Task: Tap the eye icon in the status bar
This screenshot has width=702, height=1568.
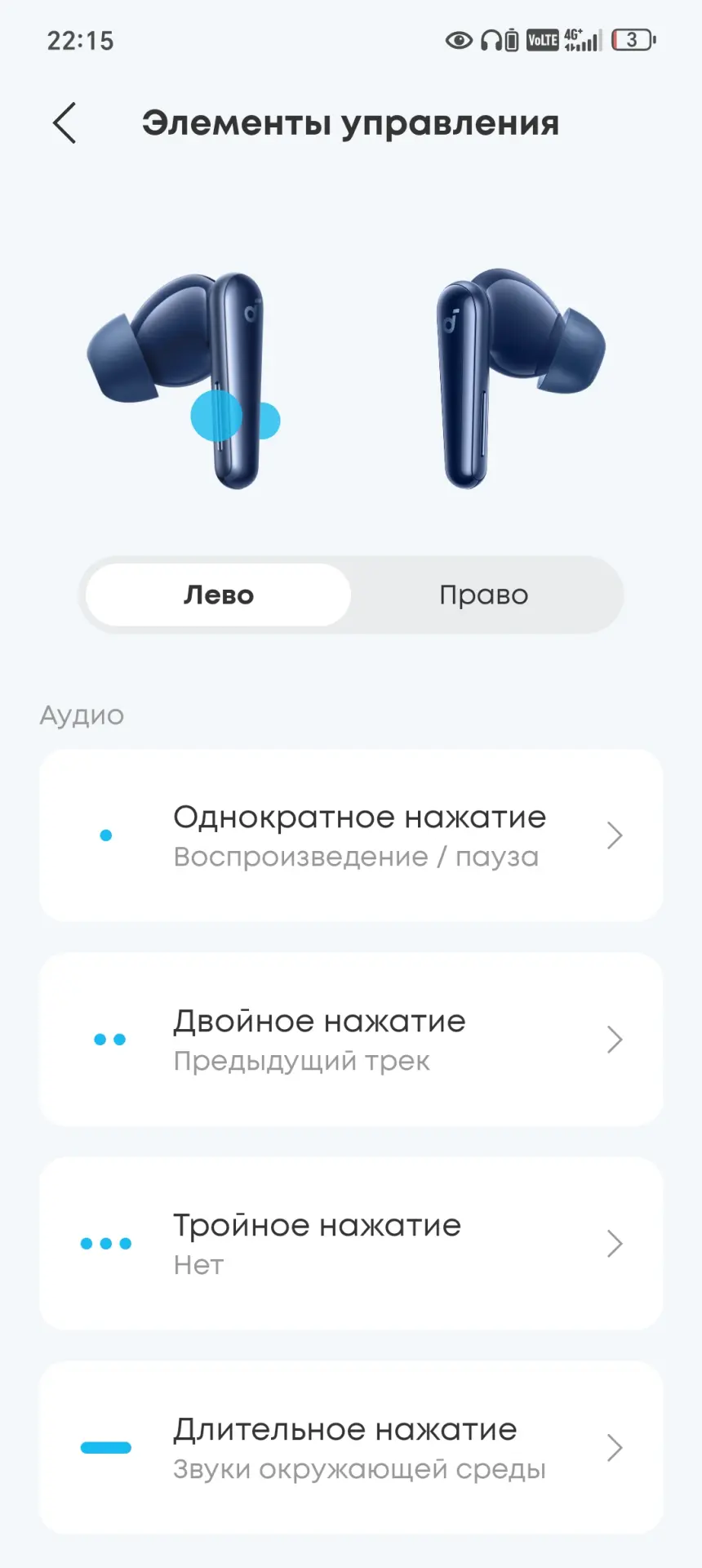Action: pyautogui.click(x=458, y=38)
